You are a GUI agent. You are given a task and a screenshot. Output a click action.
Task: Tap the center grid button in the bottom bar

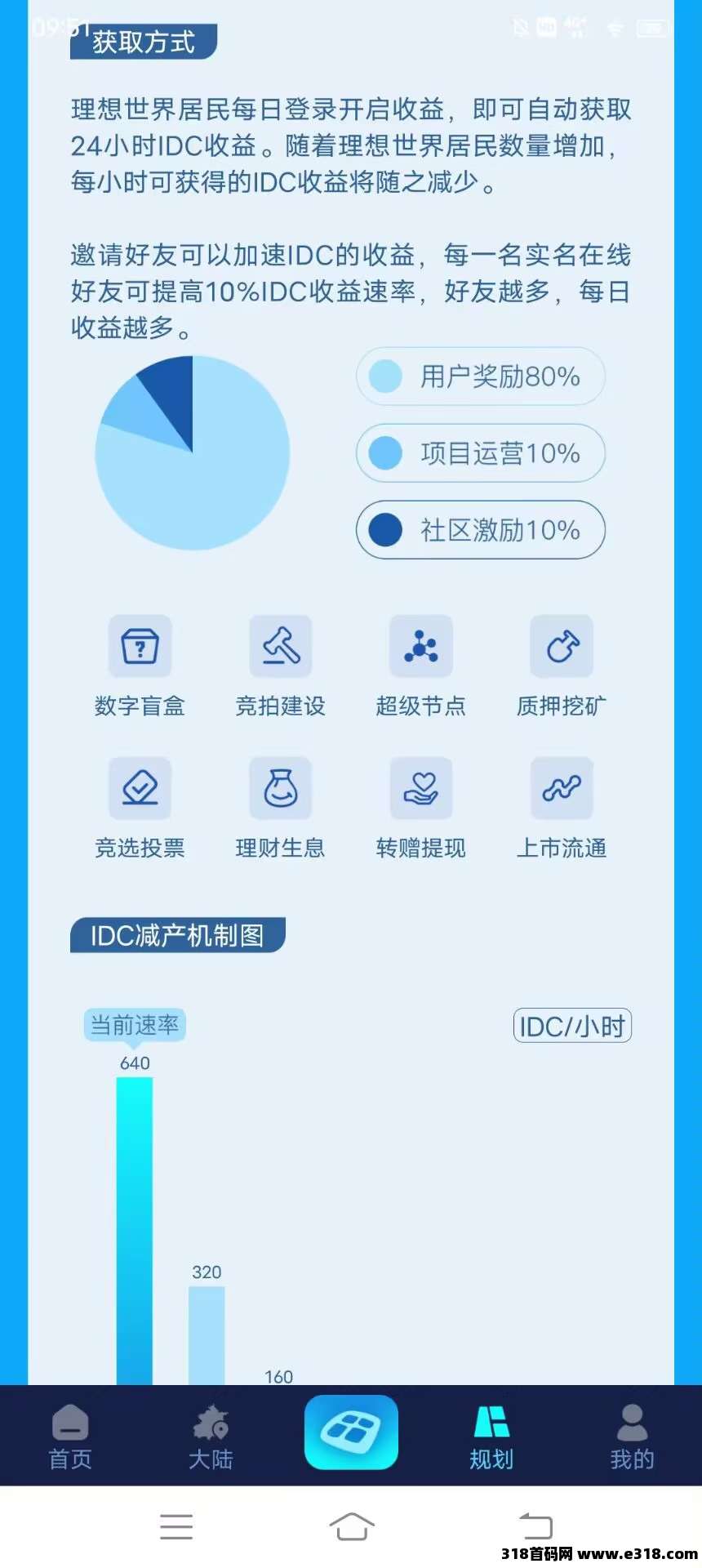351,1431
